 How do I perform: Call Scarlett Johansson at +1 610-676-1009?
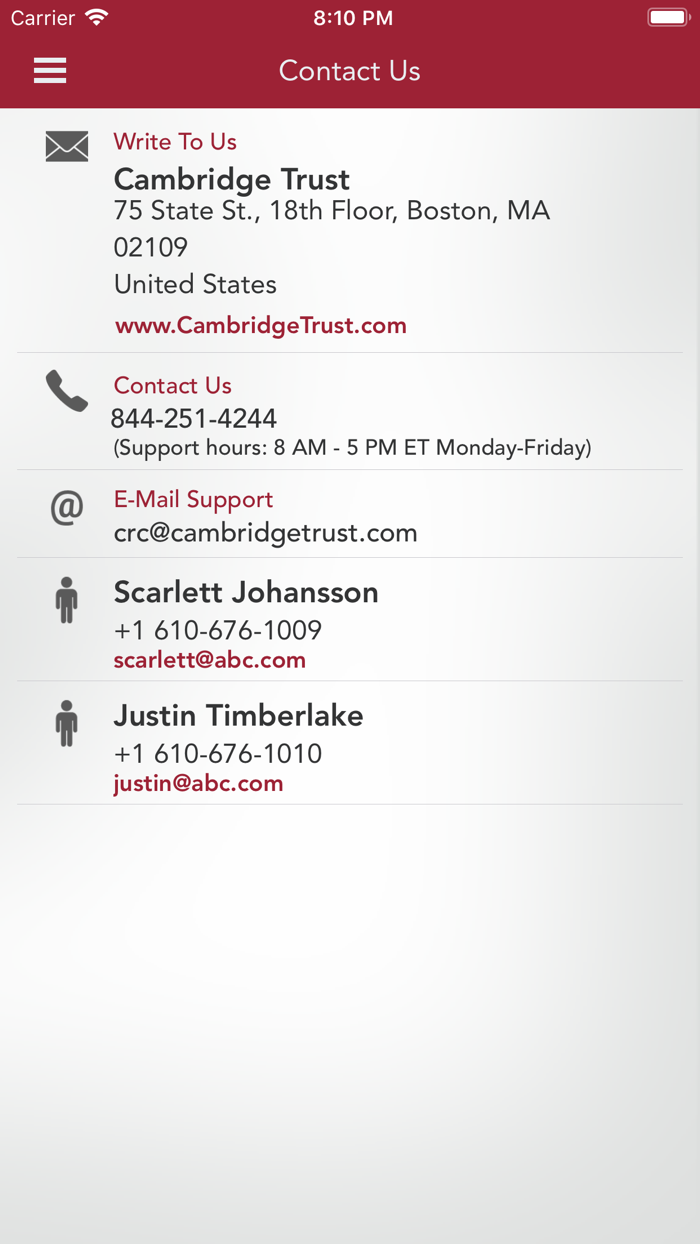point(217,630)
